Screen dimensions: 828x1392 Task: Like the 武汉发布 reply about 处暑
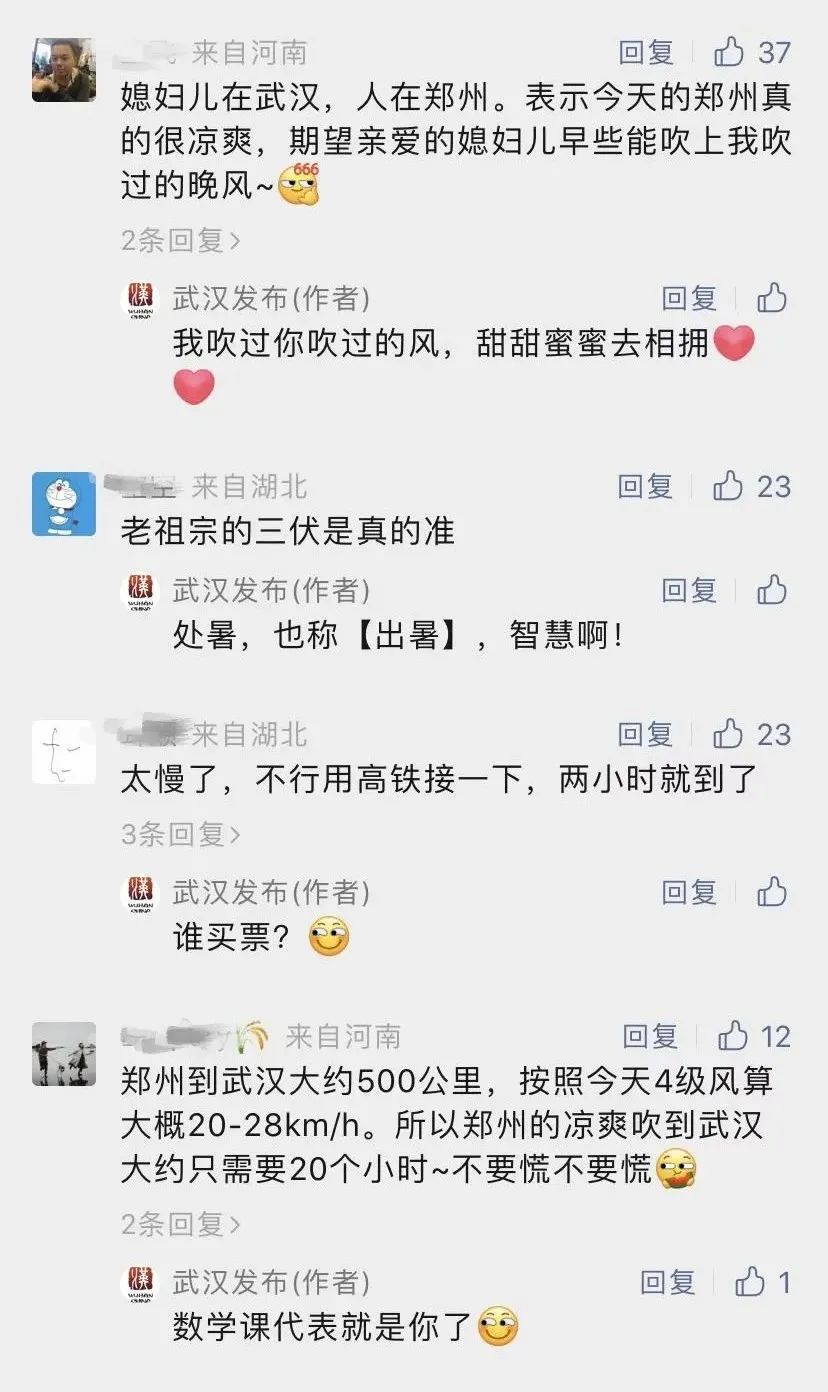772,590
